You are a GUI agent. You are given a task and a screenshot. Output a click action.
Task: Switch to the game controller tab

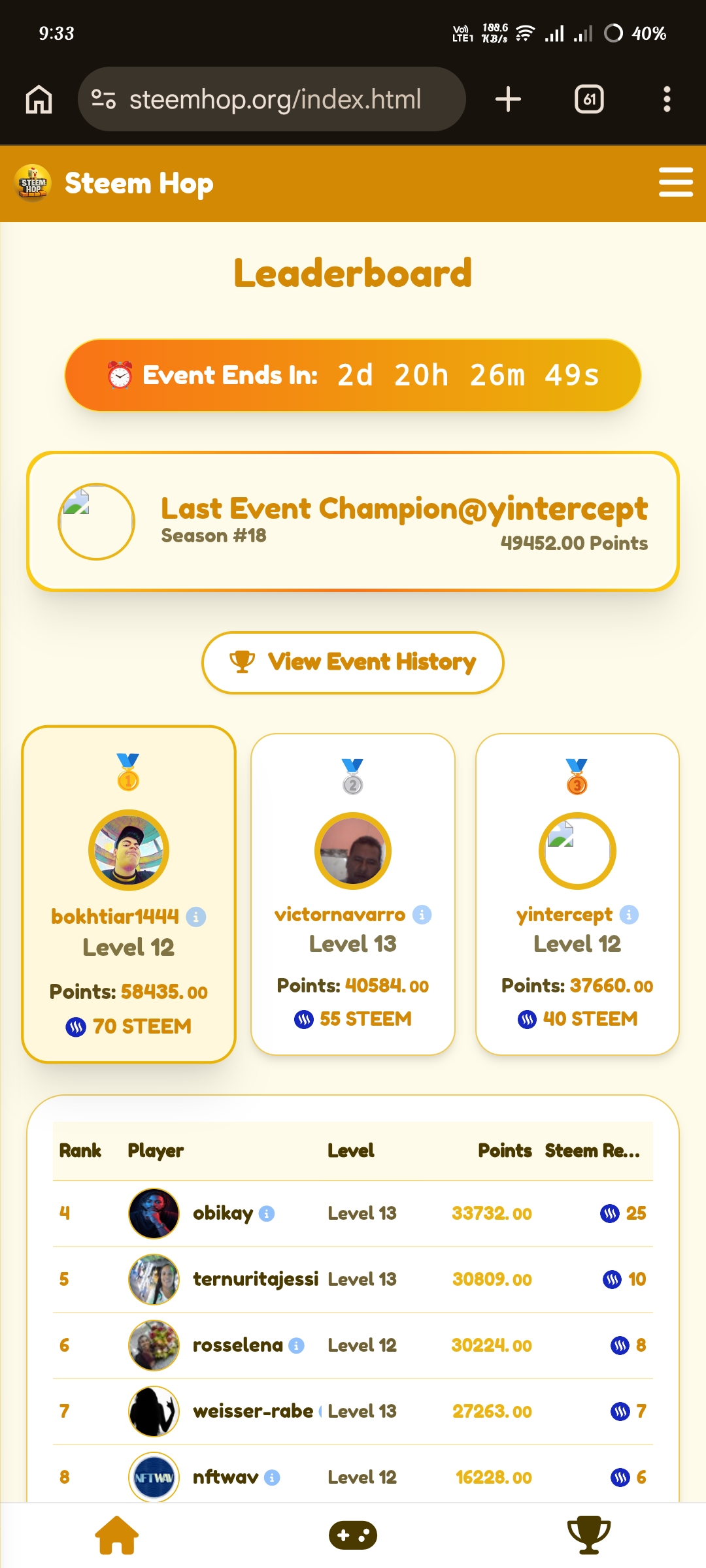coord(353,1535)
